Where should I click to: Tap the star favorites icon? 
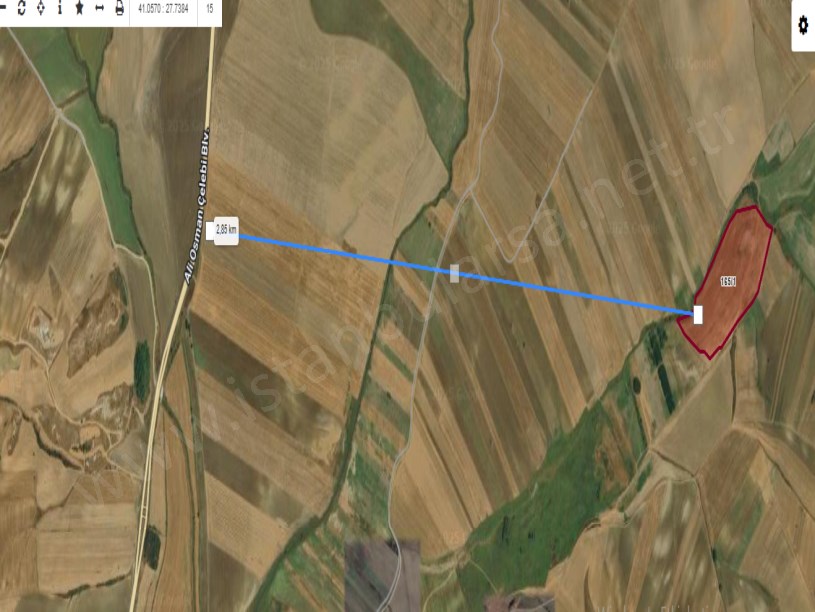(x=79, y=9)
